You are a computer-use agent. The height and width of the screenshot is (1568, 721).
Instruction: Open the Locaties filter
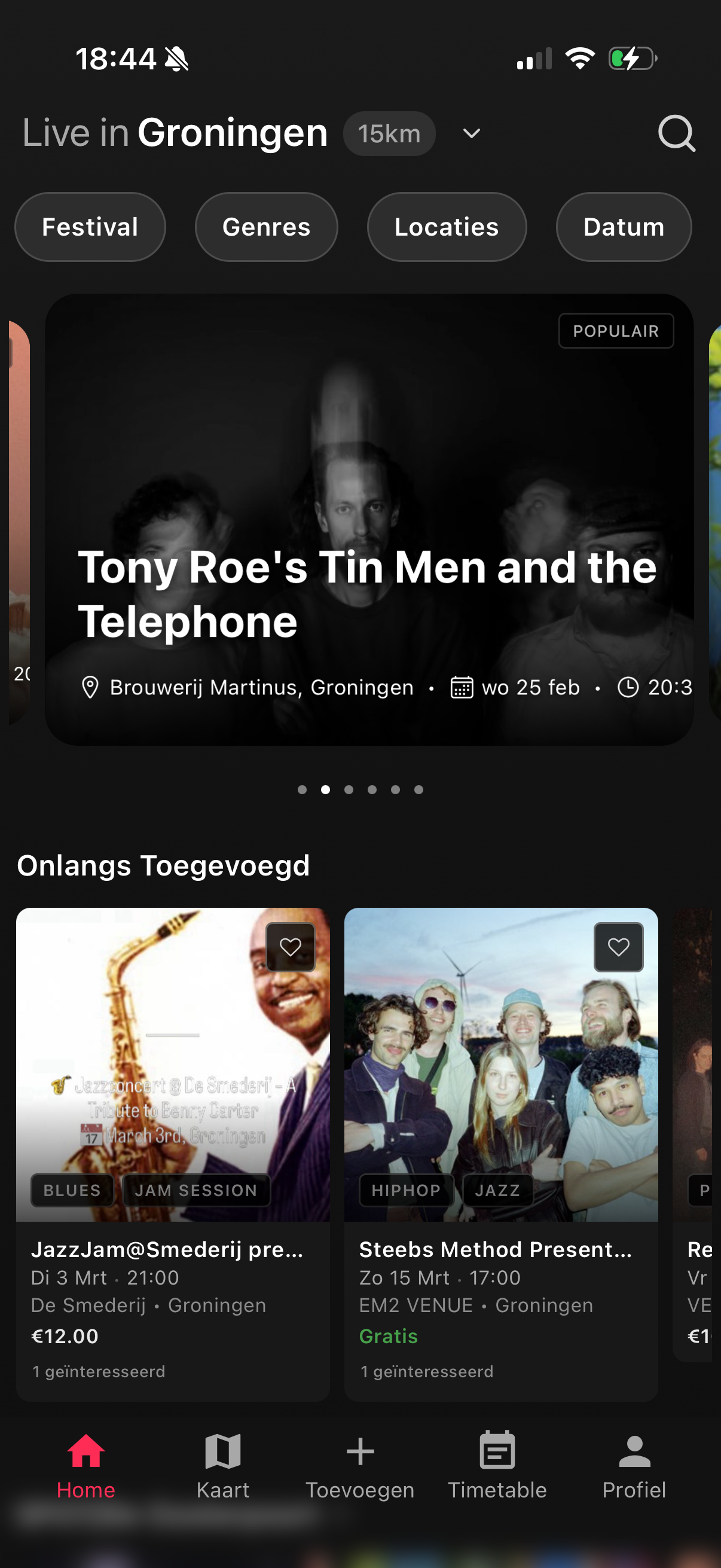[x=447, y=227]
